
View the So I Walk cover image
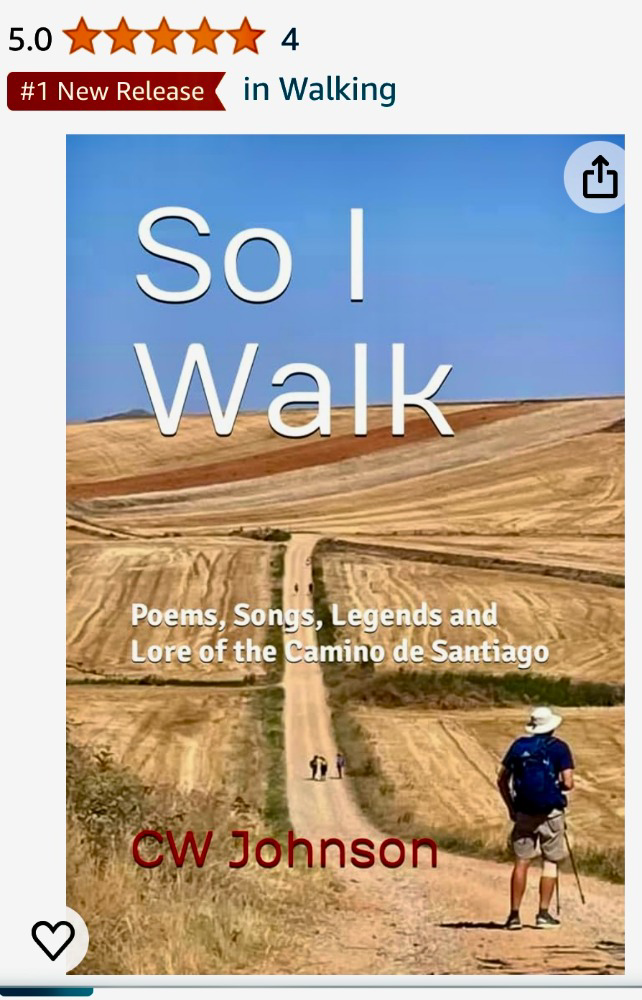point(345,550)
